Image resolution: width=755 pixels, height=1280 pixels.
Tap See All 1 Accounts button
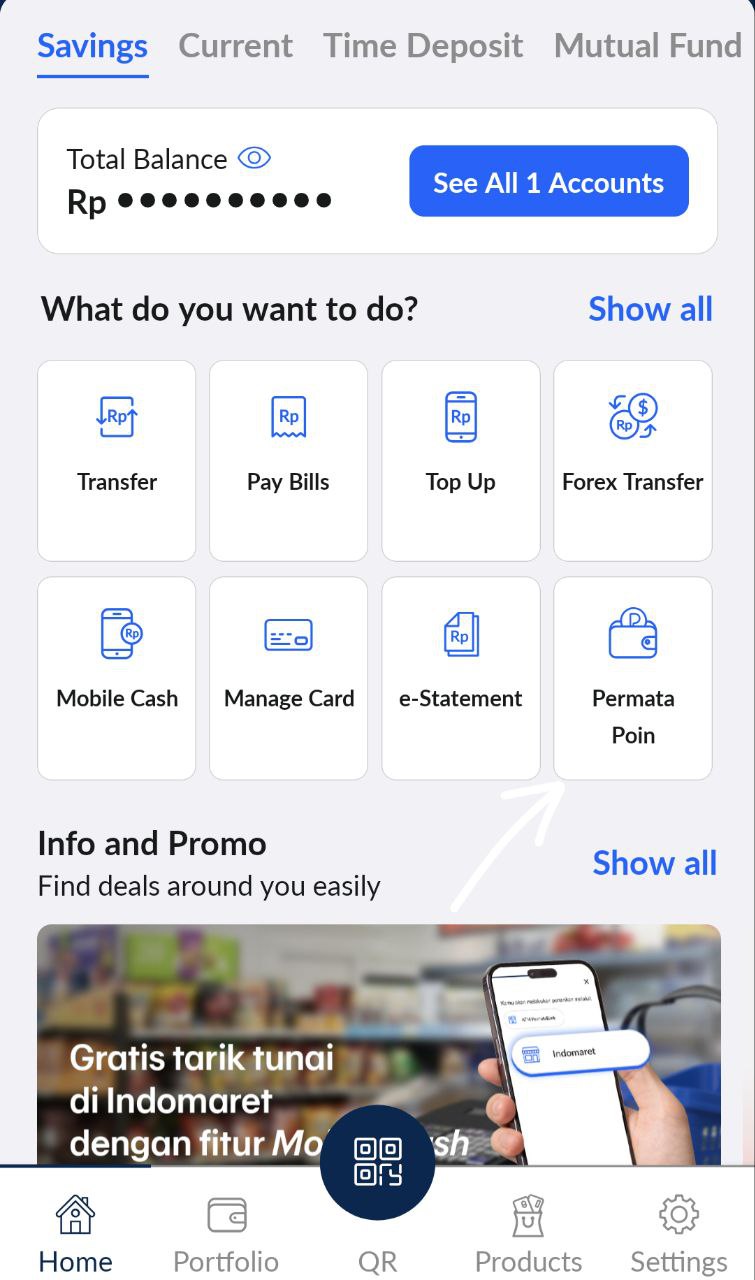(x=549, y=181)
